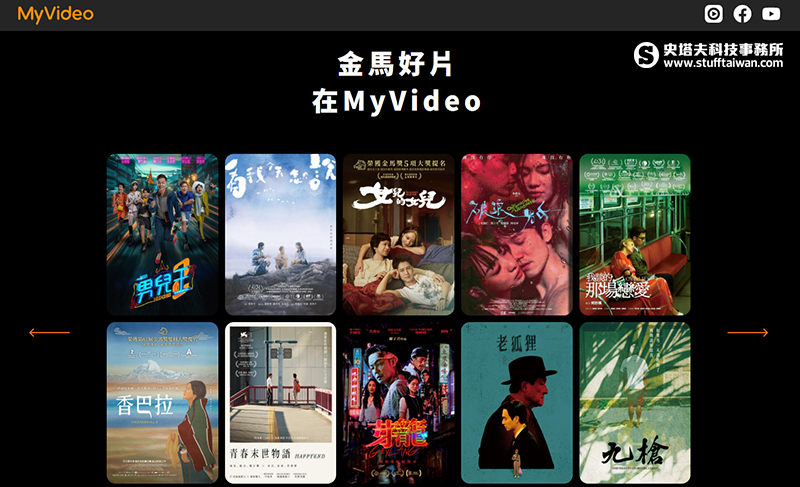
Task: Open the 男兒王 movie poster
Action: (162, 234)
